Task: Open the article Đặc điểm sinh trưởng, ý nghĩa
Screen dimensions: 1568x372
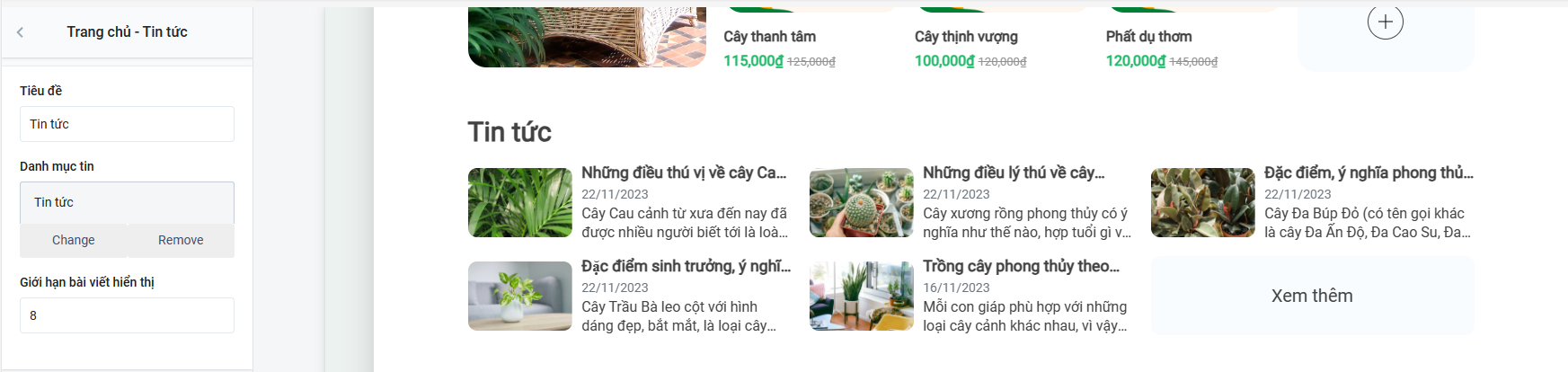Action: pyautogui.click(x=685, y=266)
